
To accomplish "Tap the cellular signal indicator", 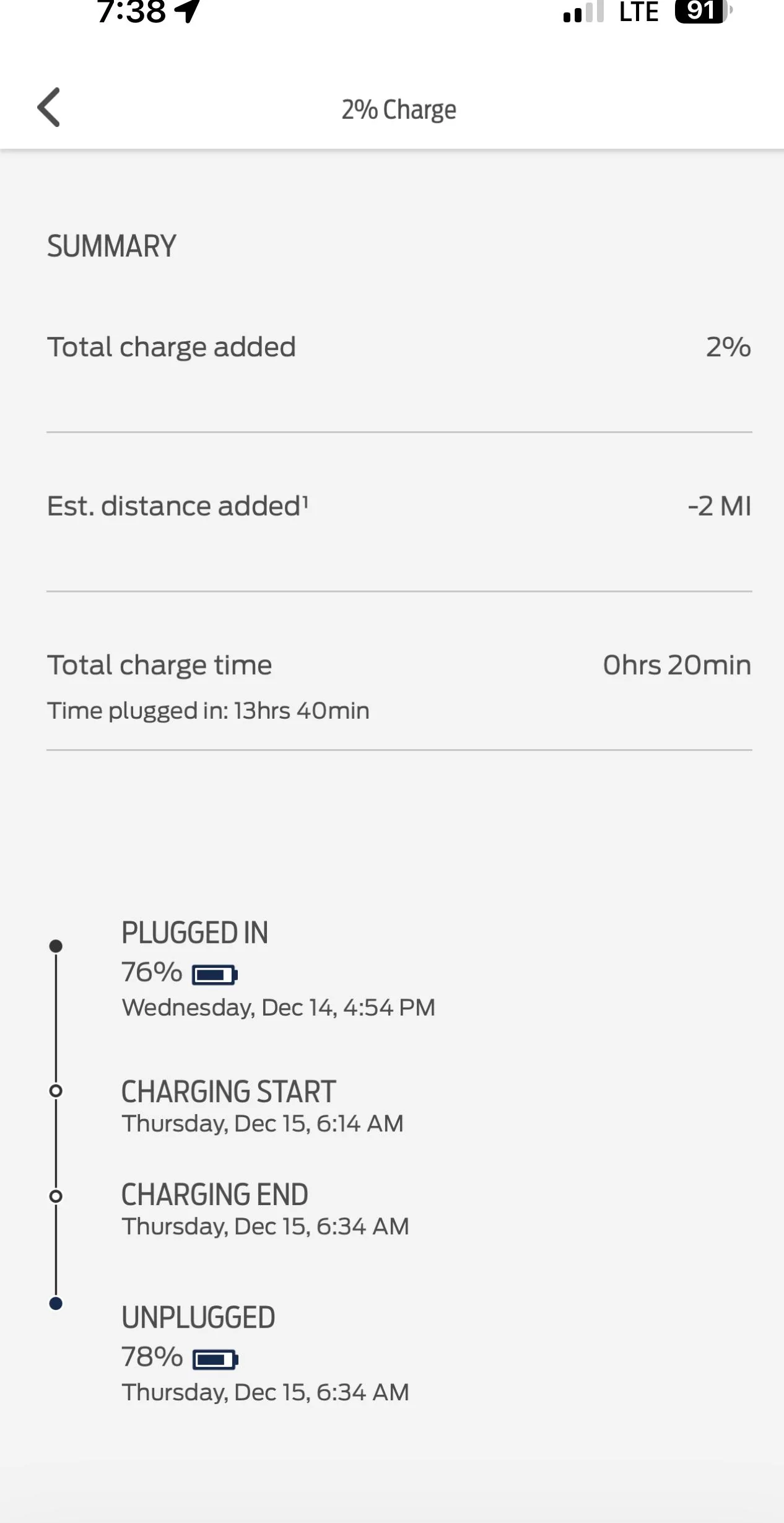I will [x=581, y=11].
